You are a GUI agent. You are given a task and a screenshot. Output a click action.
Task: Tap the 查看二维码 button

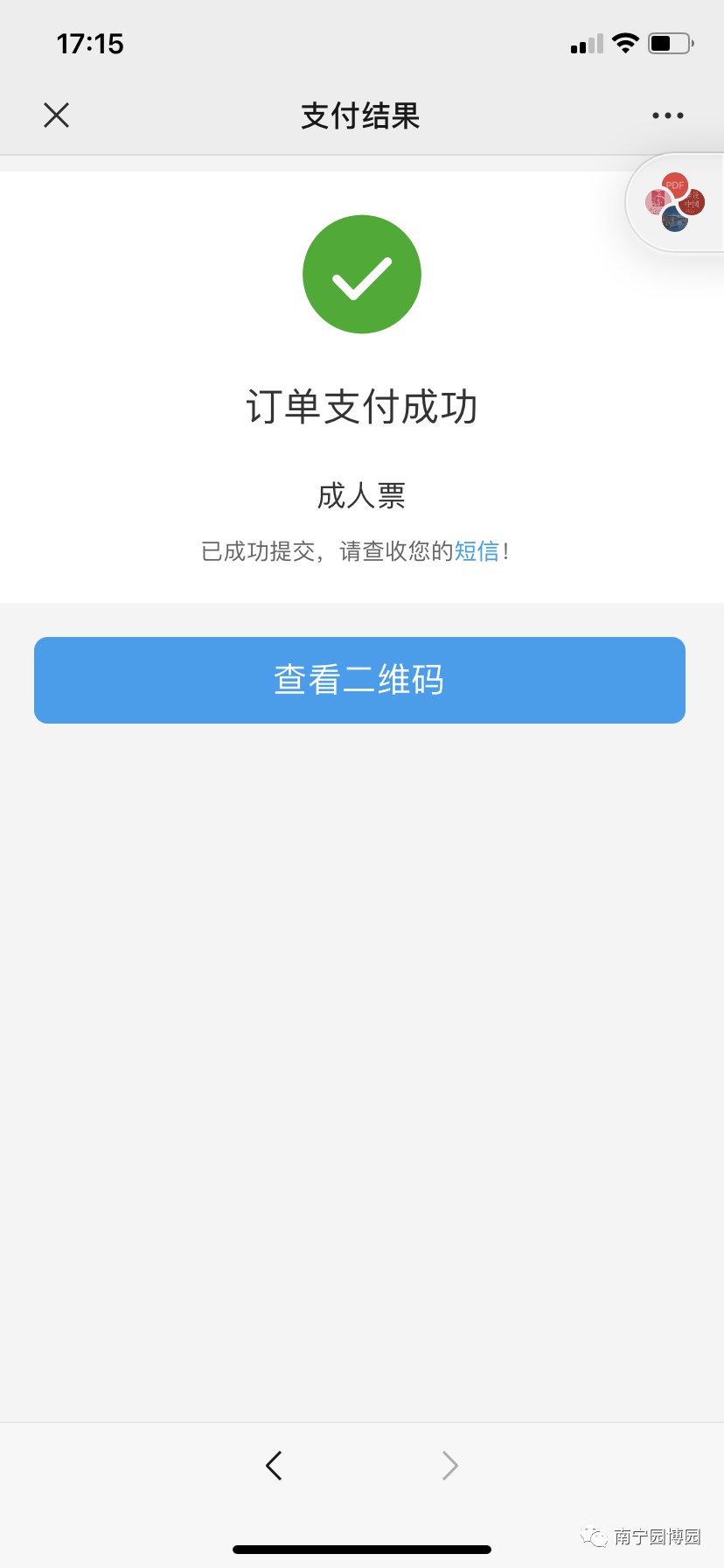coord(359,680)
